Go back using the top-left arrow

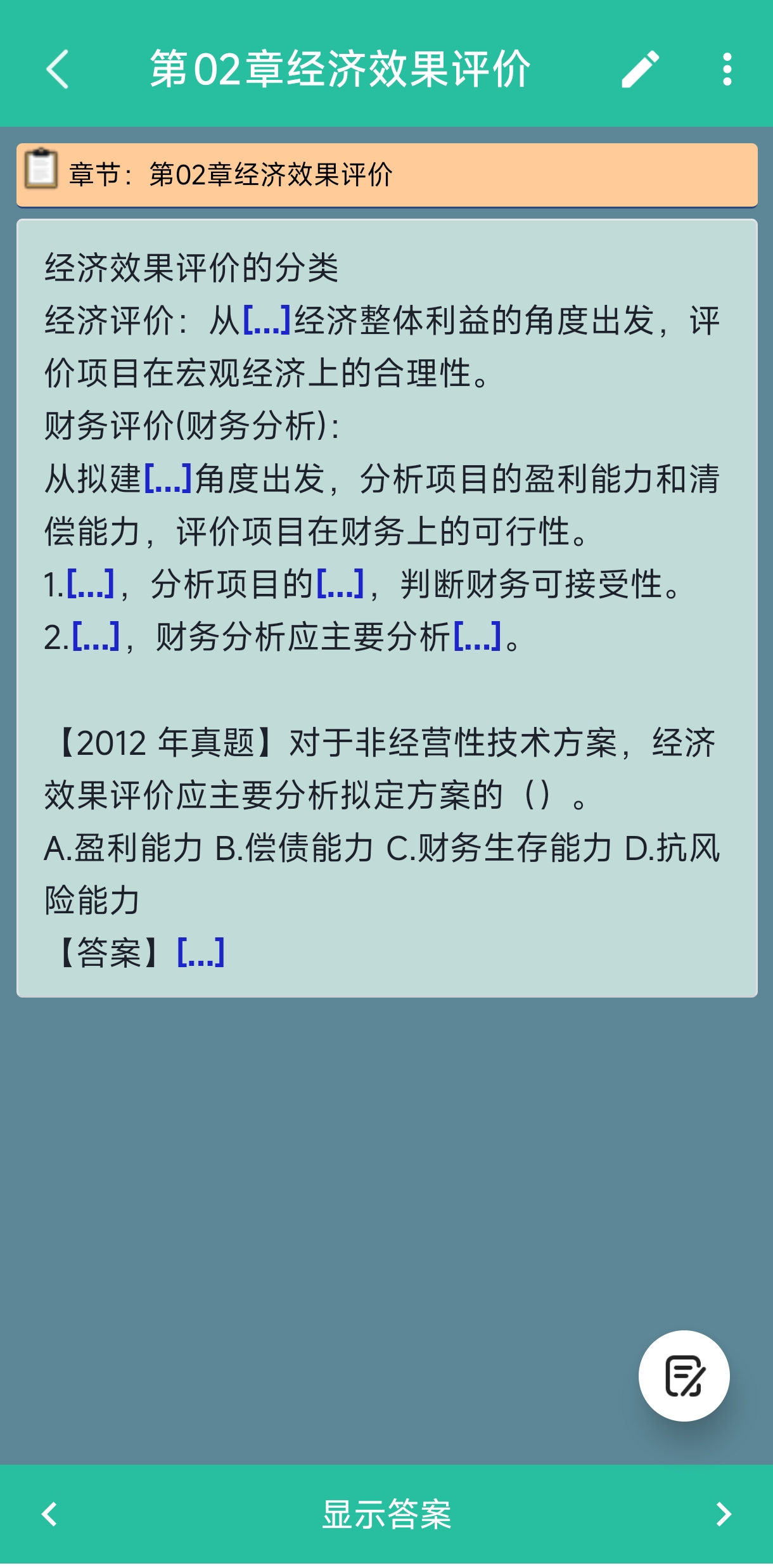click(58, 69)
